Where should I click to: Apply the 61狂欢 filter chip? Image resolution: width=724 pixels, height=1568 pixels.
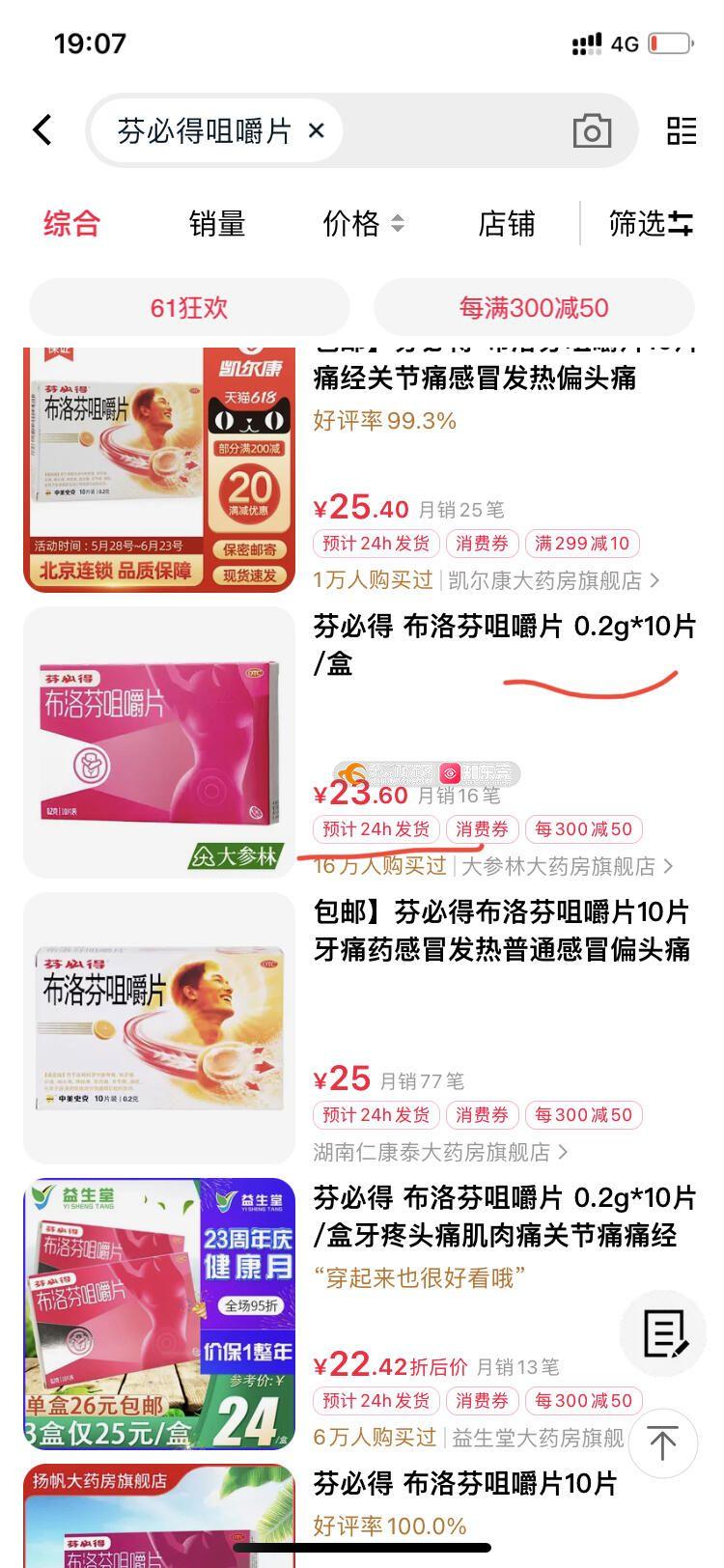[x=189, y=308]
